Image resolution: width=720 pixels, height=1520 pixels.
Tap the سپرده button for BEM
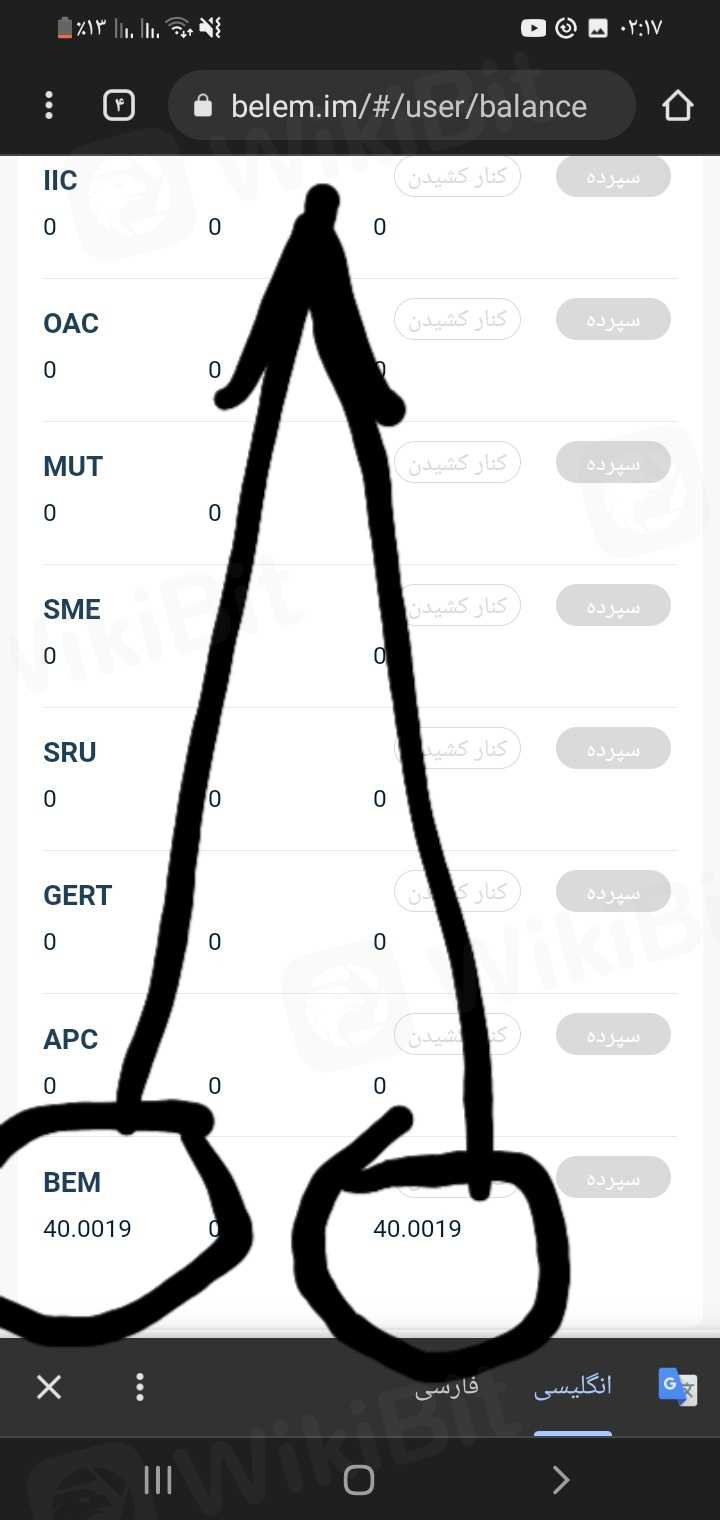(613, 1177)
